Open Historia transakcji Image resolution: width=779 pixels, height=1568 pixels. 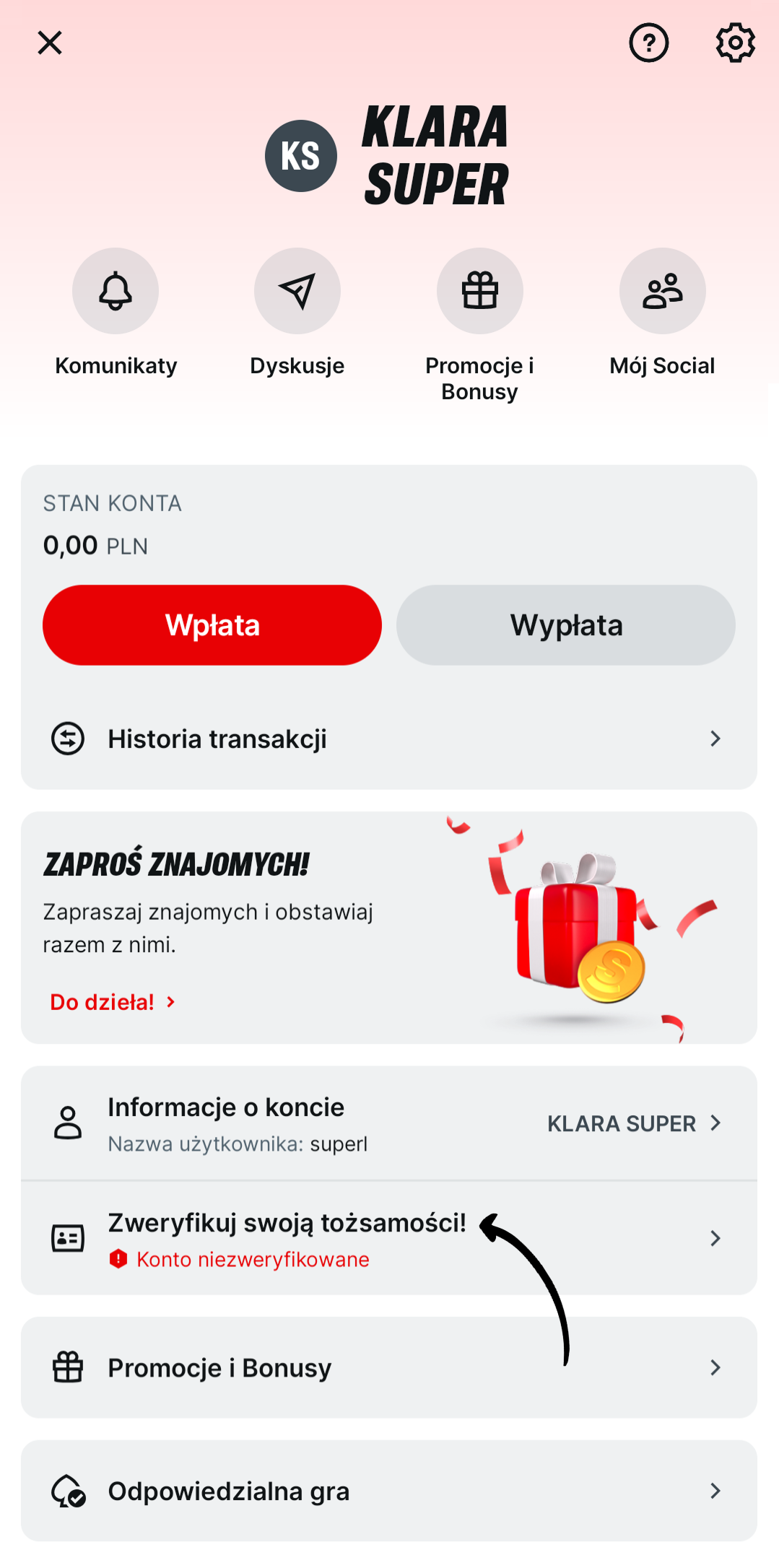388,739
